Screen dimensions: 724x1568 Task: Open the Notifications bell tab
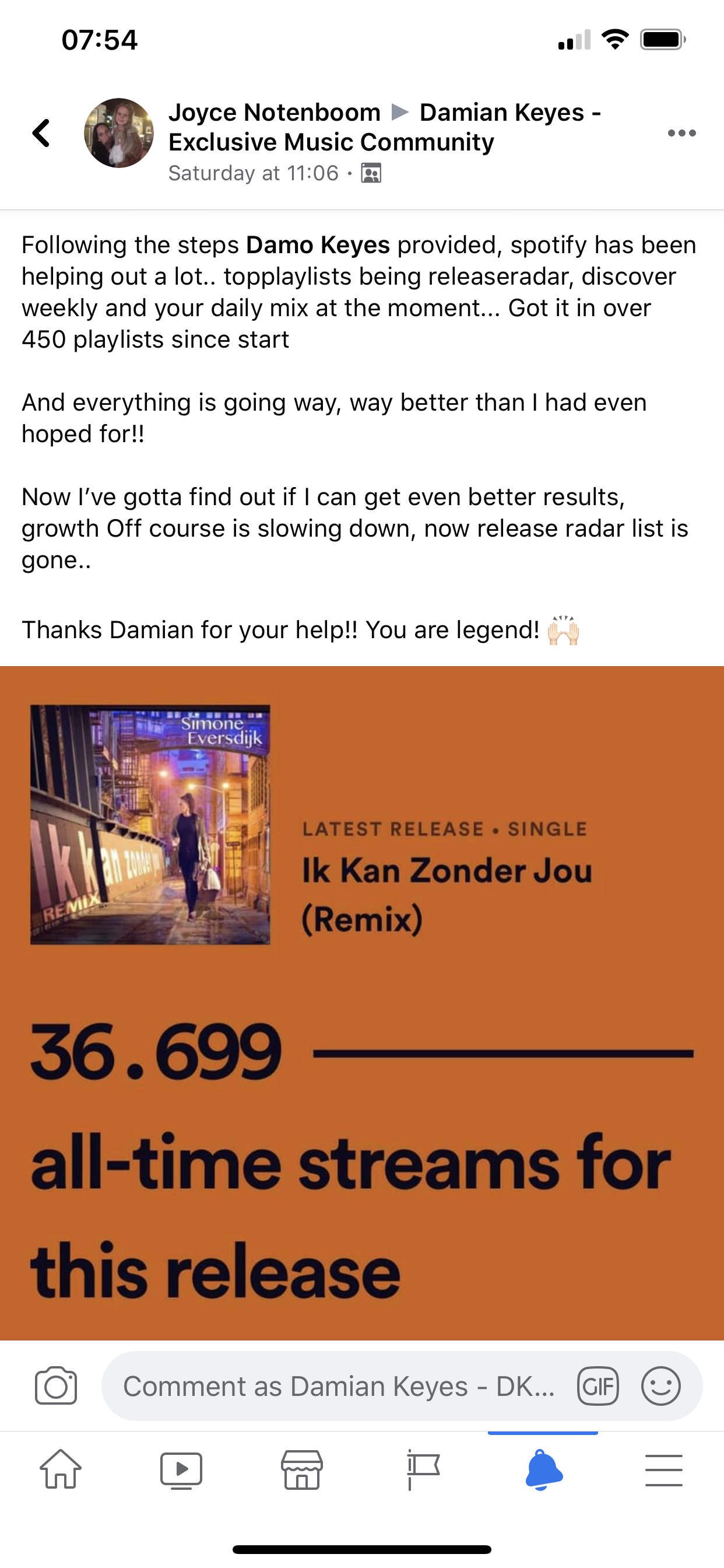click(x=543, y=1469)
